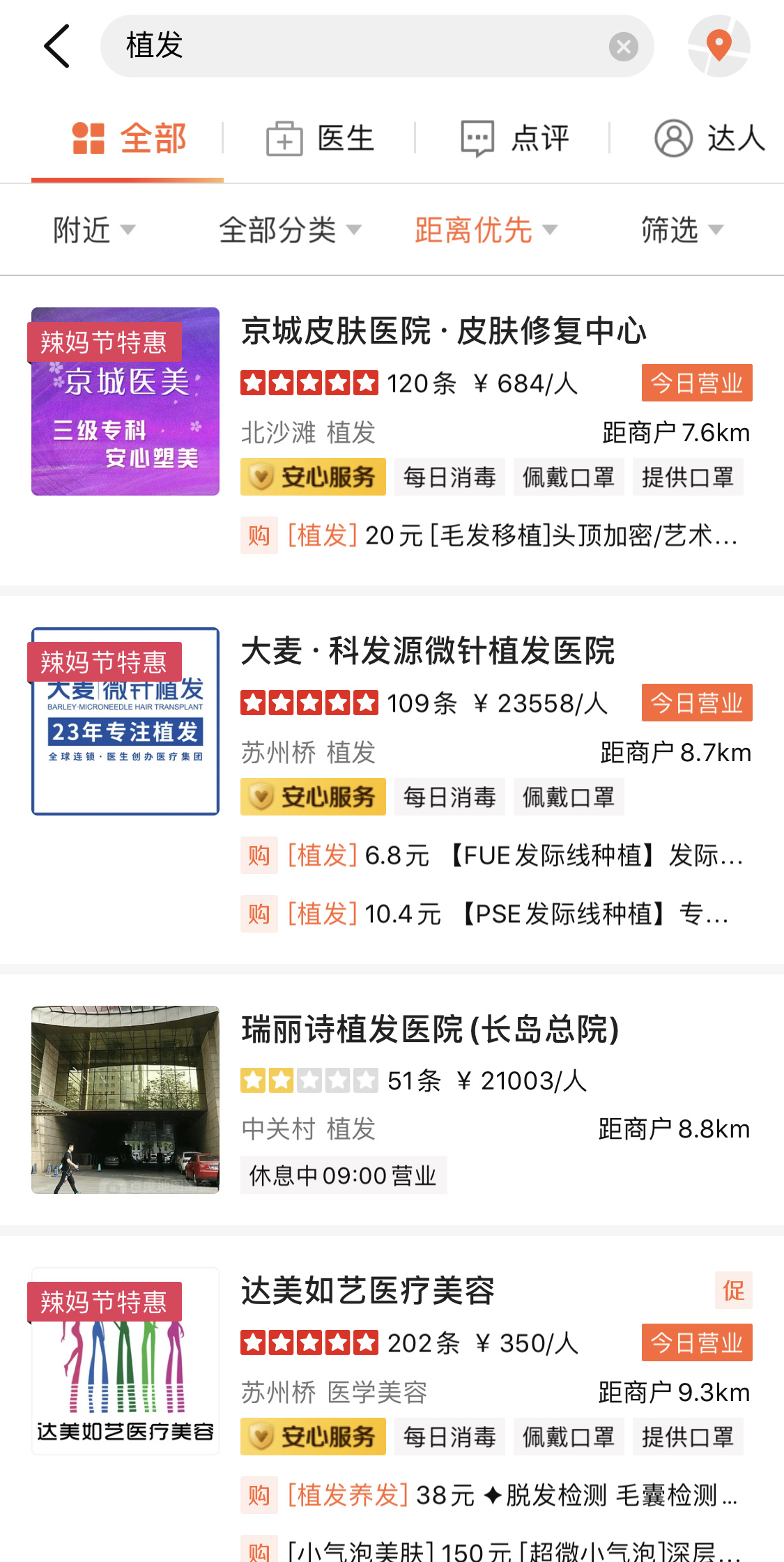784x1562 pixels.
Task: View the 10.4元 PSE发际线种植 deal
Action: point(486,914)
